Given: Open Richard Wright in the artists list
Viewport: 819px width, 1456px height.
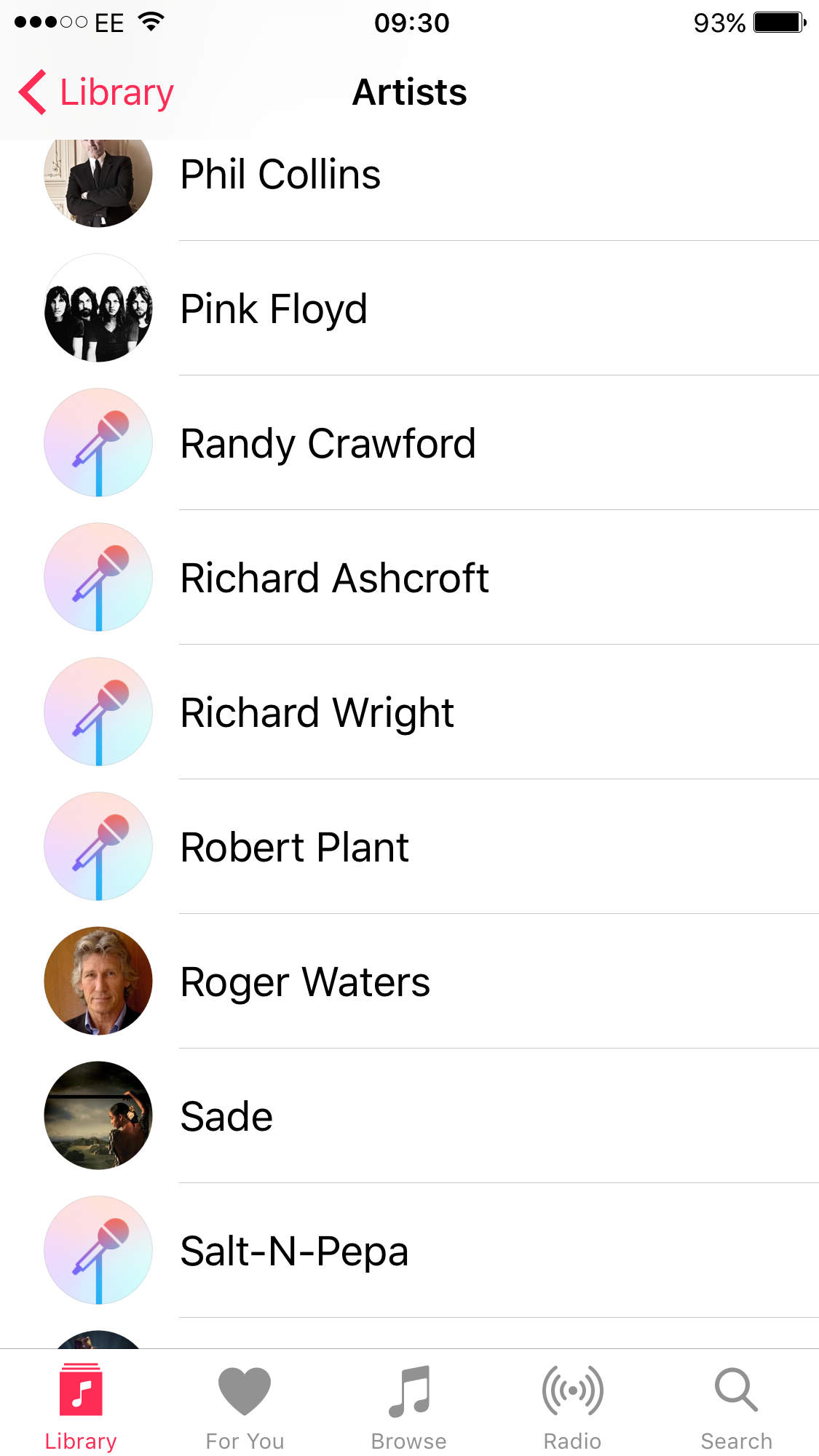Looking at the screenshot, I should coord(317,713).
